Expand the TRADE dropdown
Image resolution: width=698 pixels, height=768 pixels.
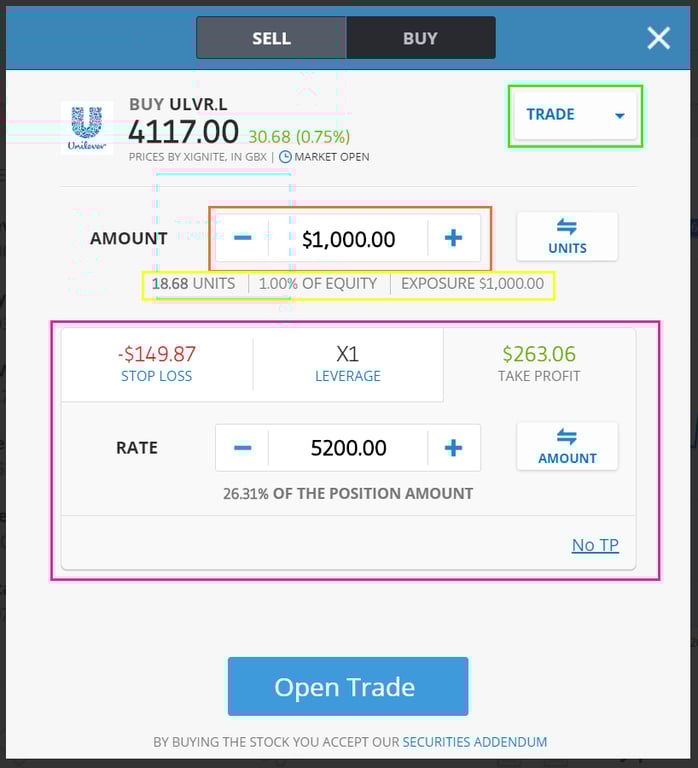(x=575, y=115)
